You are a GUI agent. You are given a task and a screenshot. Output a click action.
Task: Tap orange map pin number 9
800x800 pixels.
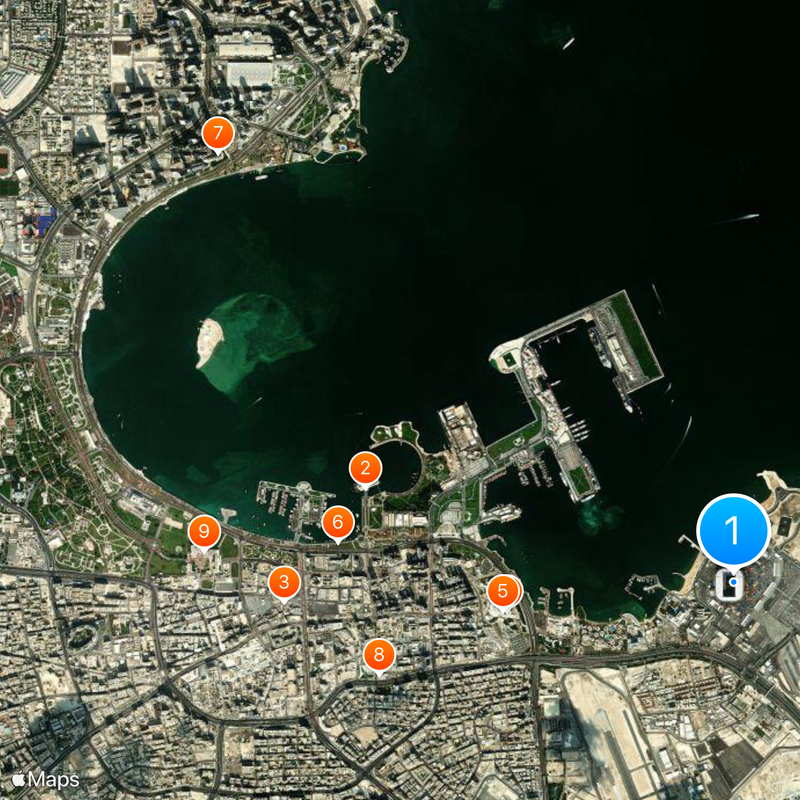(204, 531)
